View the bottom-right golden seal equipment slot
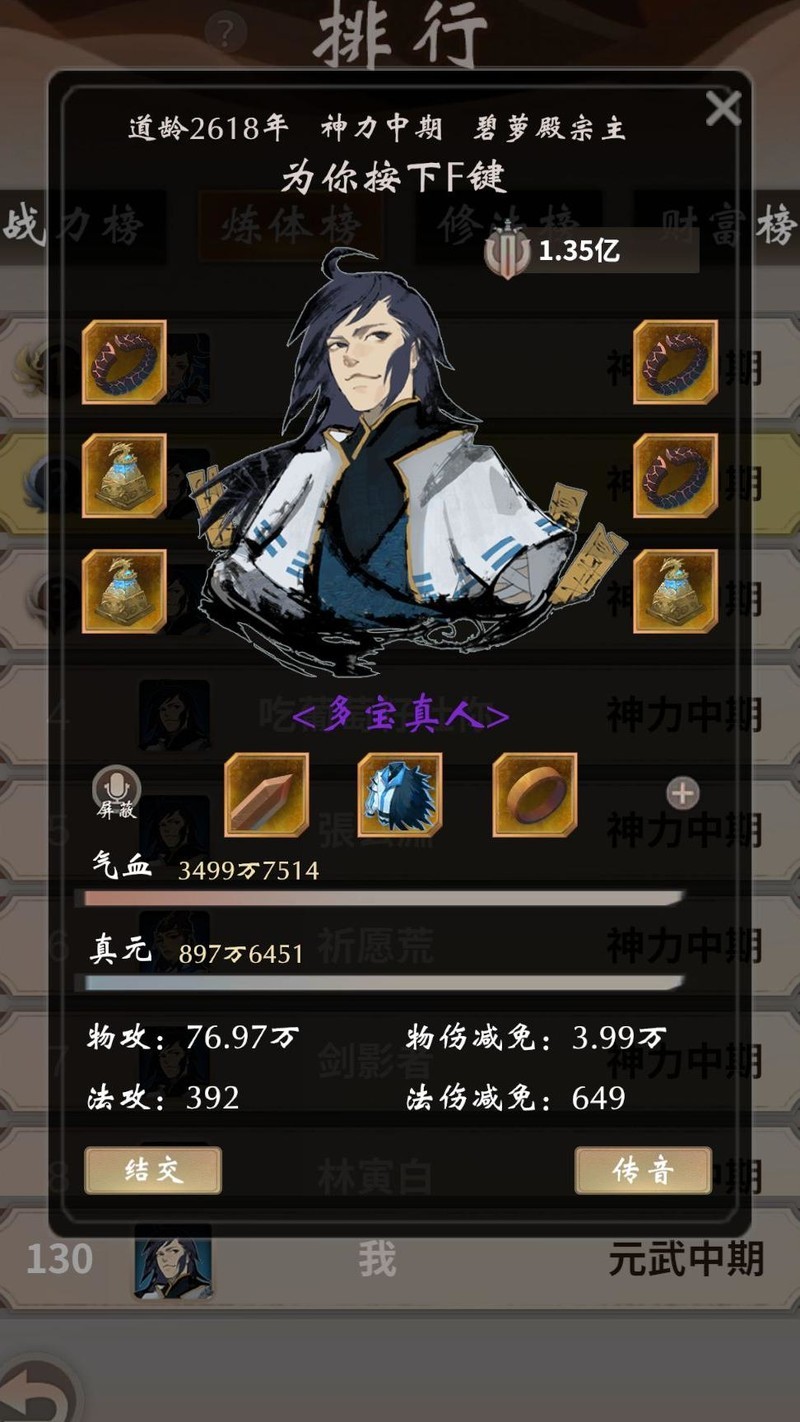The height and width of the screenshot is (1422, 800). tap(675, 590)
